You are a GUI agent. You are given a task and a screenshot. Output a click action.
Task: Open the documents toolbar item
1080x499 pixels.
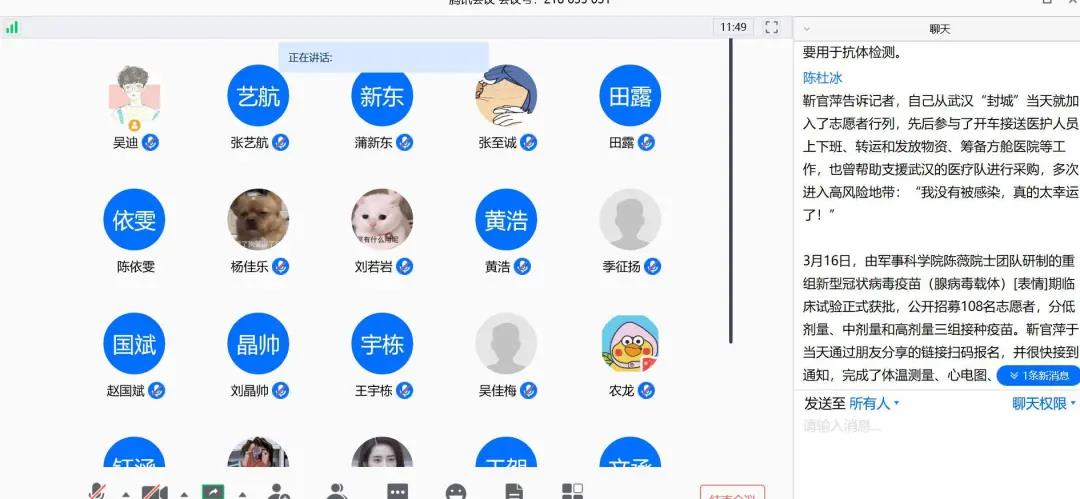(514, 492)
